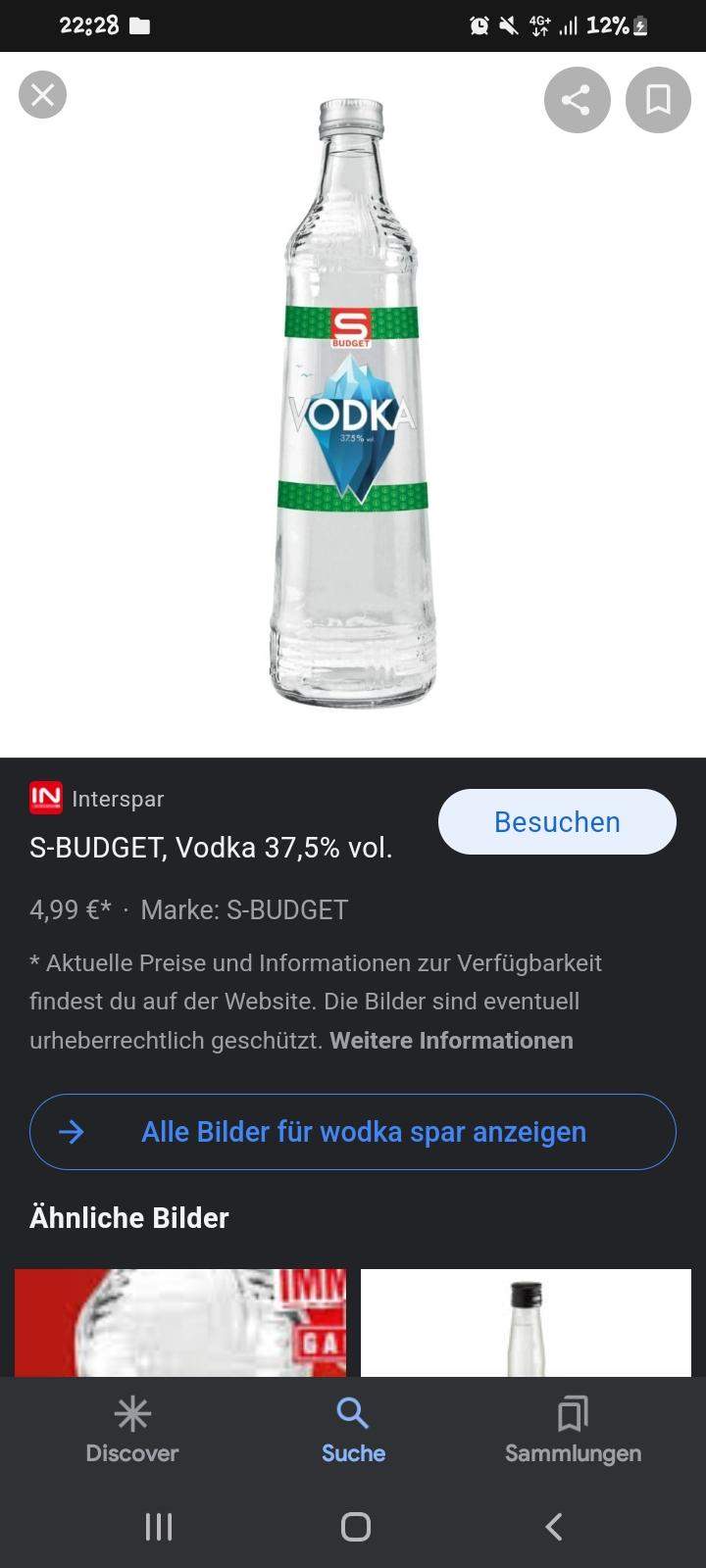This screenshot has width=706, height=1568.
Task: Open the alarm clock status icon
Action: [479, 25]
